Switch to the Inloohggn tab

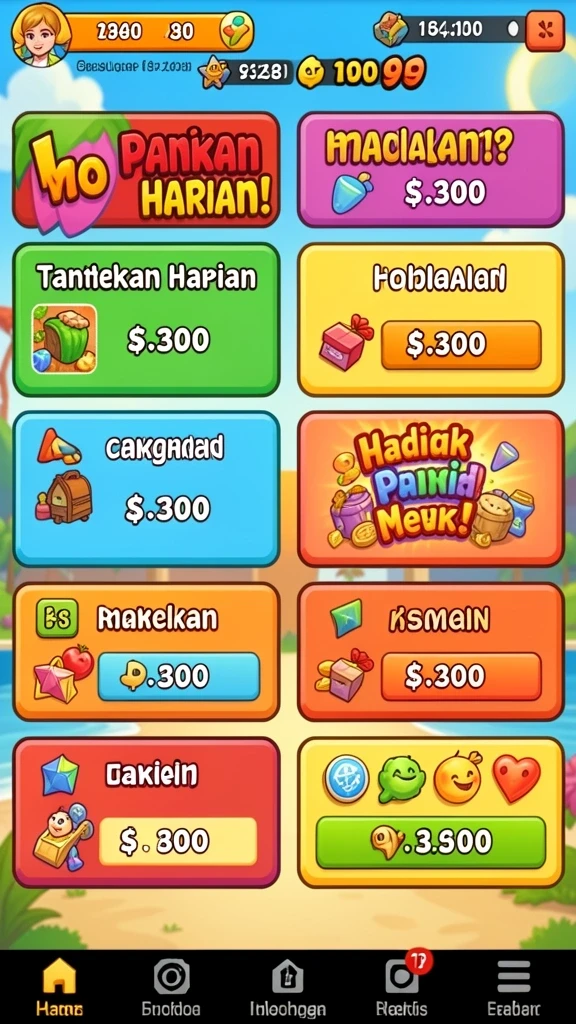(x=287, y=987)
